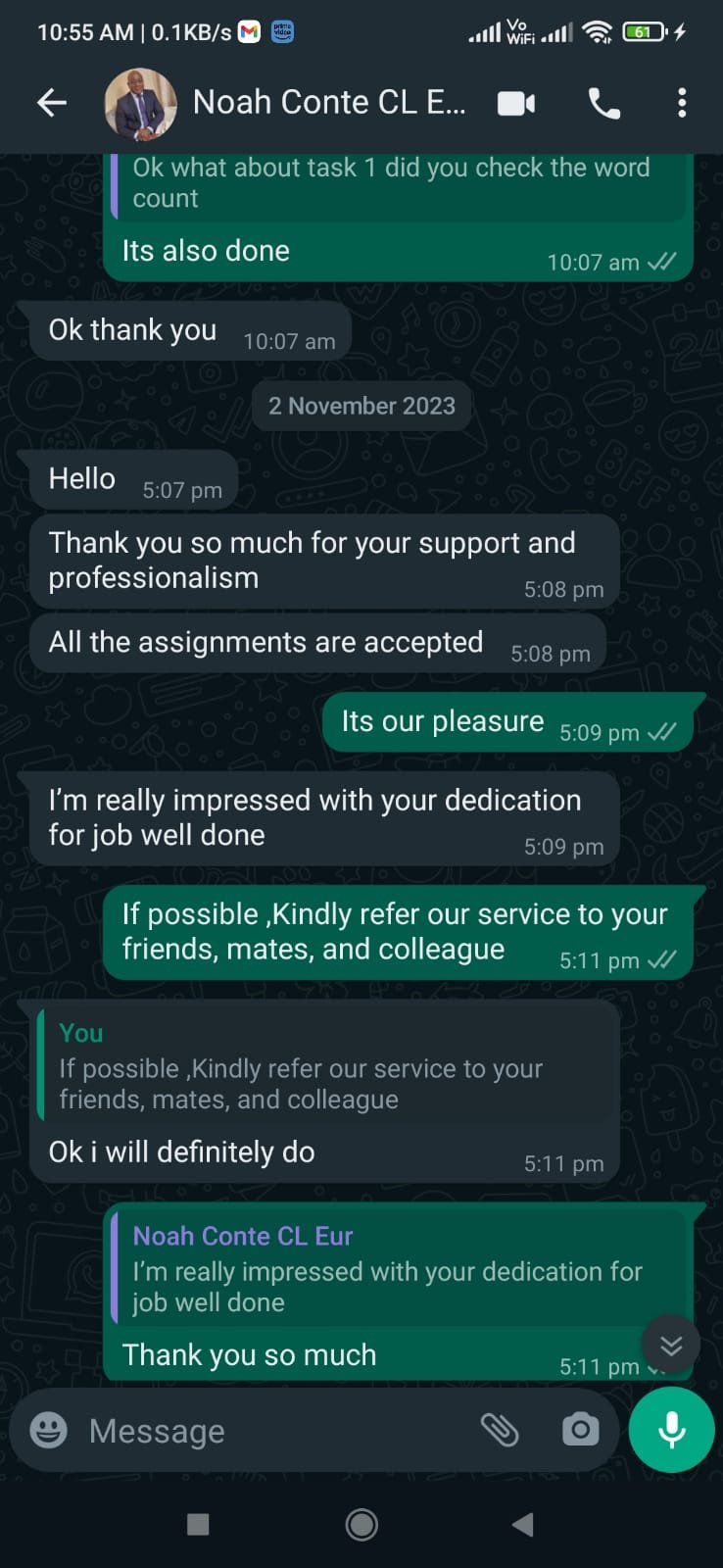723x1568 pixels.
Task: Open the emoji picker
Action: pyautogui.click(x=48, y=1431)
